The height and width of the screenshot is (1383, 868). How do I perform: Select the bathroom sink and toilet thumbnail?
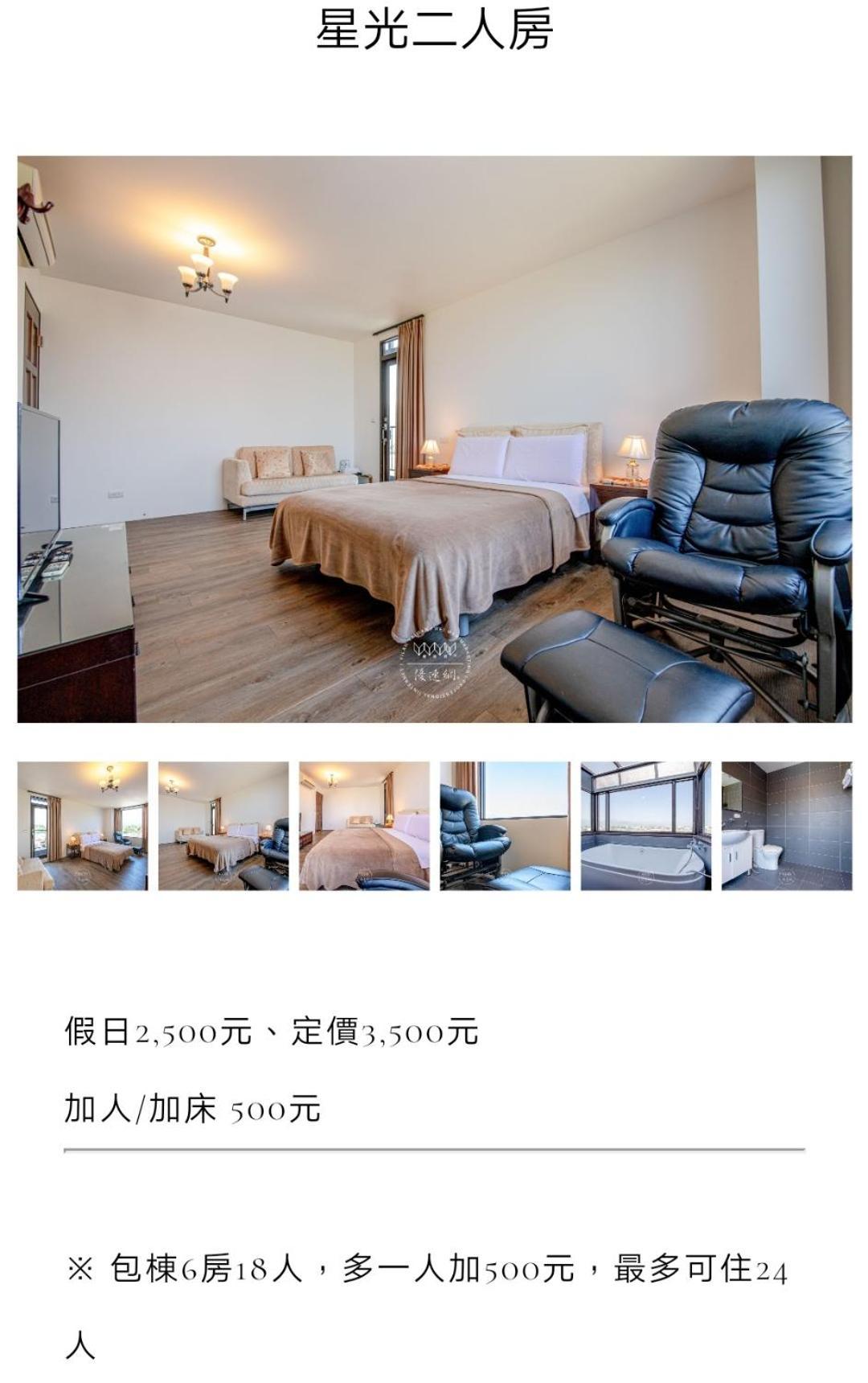(x=786, y=826)
